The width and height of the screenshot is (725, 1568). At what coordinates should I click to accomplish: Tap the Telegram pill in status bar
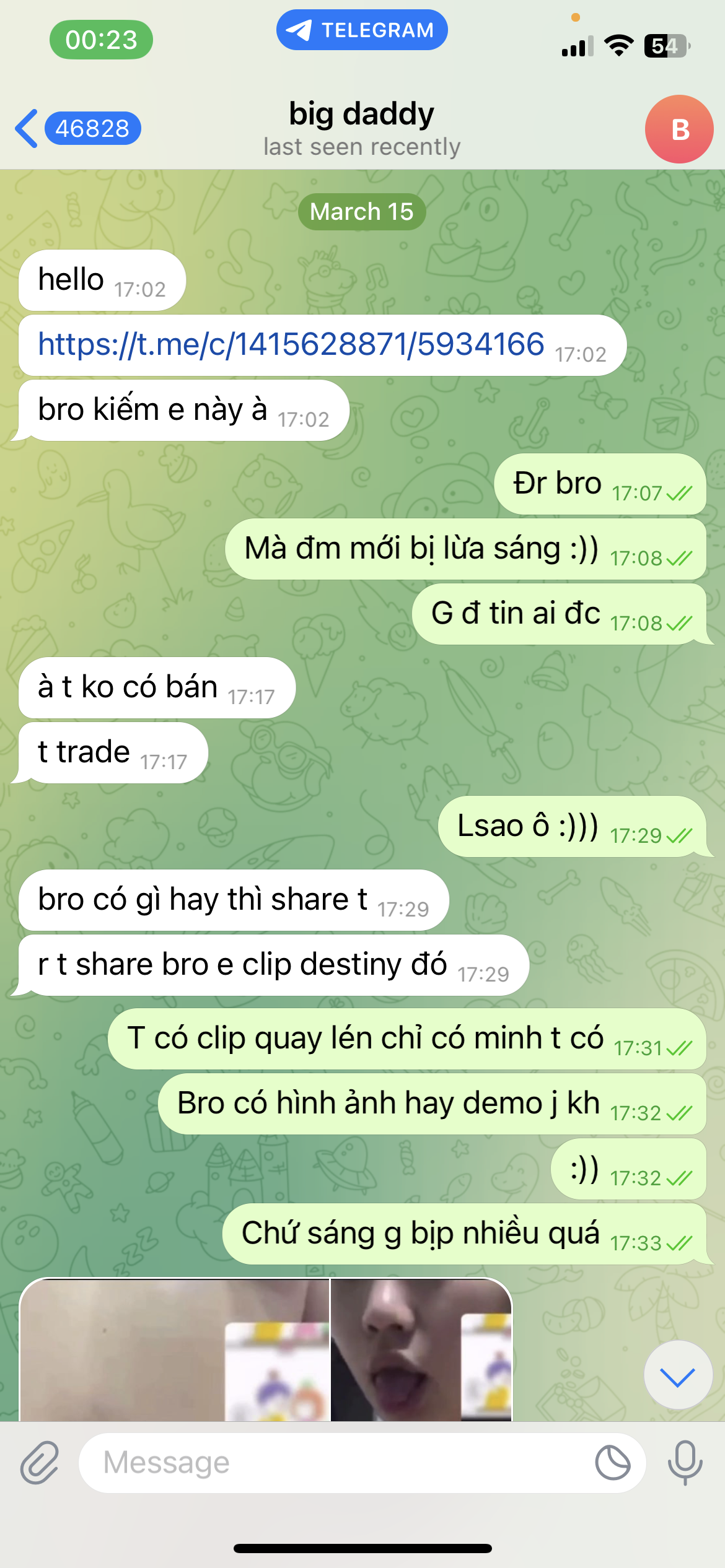pyautogui.click(x=362, y=30)
